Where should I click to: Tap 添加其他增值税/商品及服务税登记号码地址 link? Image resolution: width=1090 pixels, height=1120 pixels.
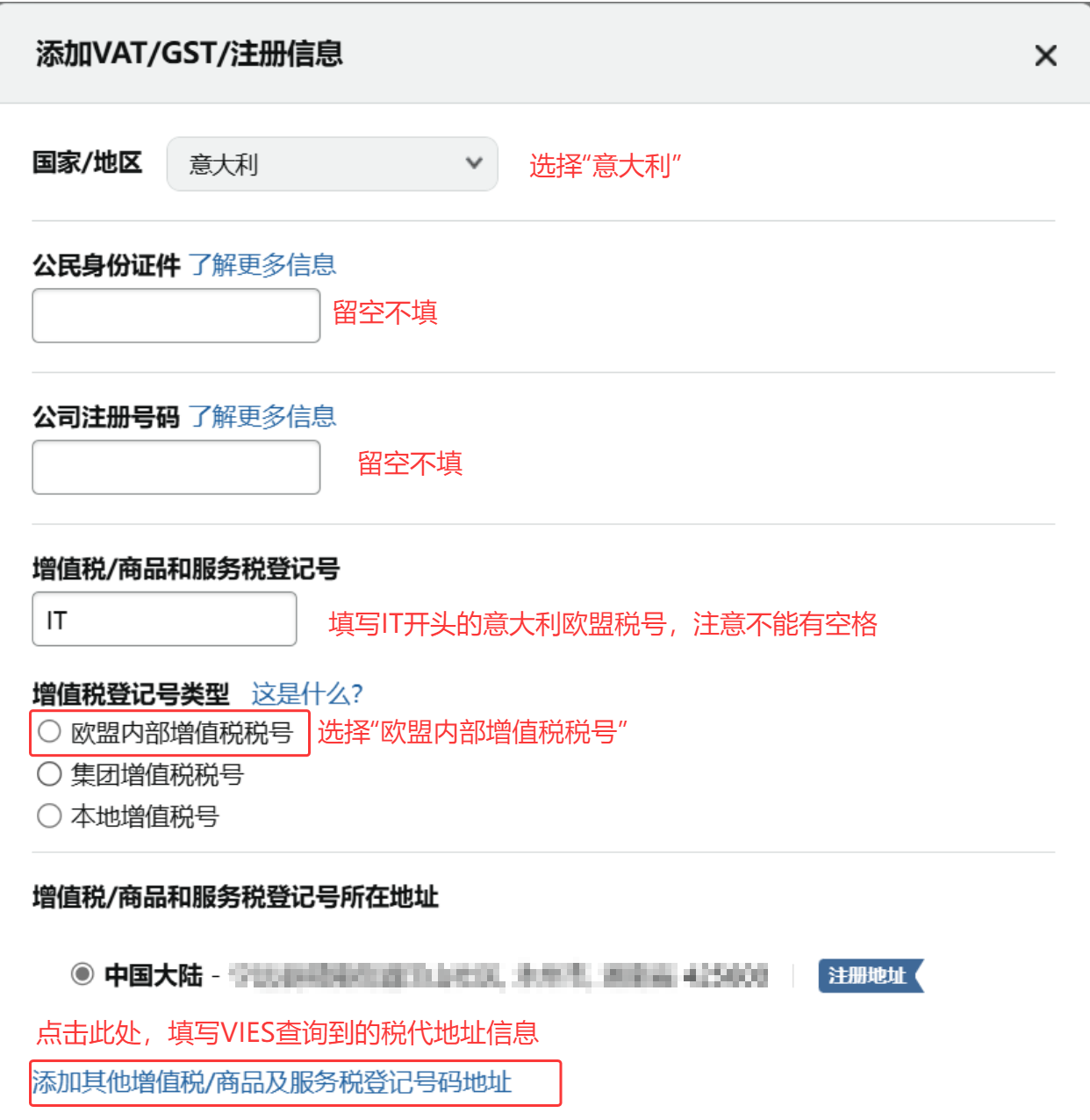pos(272,1082)
